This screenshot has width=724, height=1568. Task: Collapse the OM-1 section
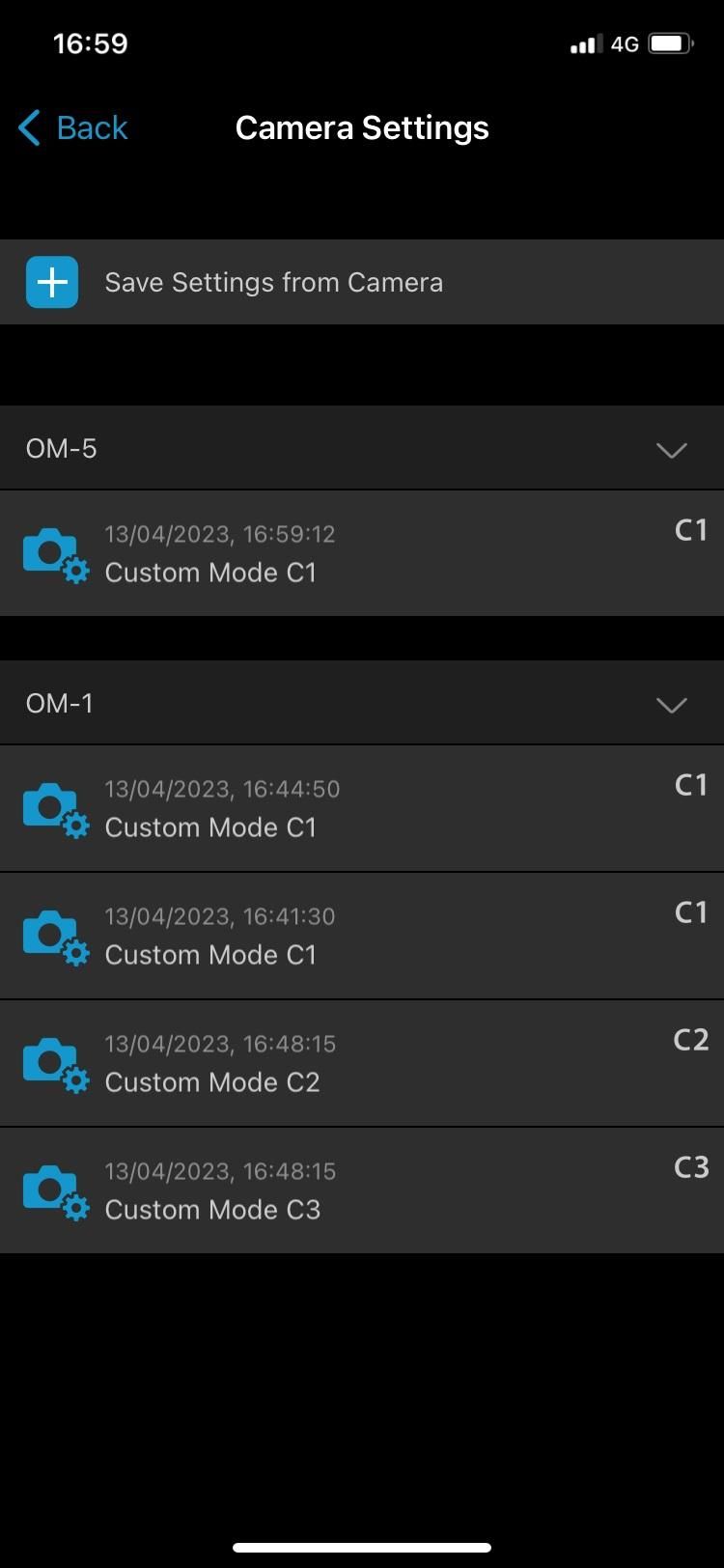point(671,705)
